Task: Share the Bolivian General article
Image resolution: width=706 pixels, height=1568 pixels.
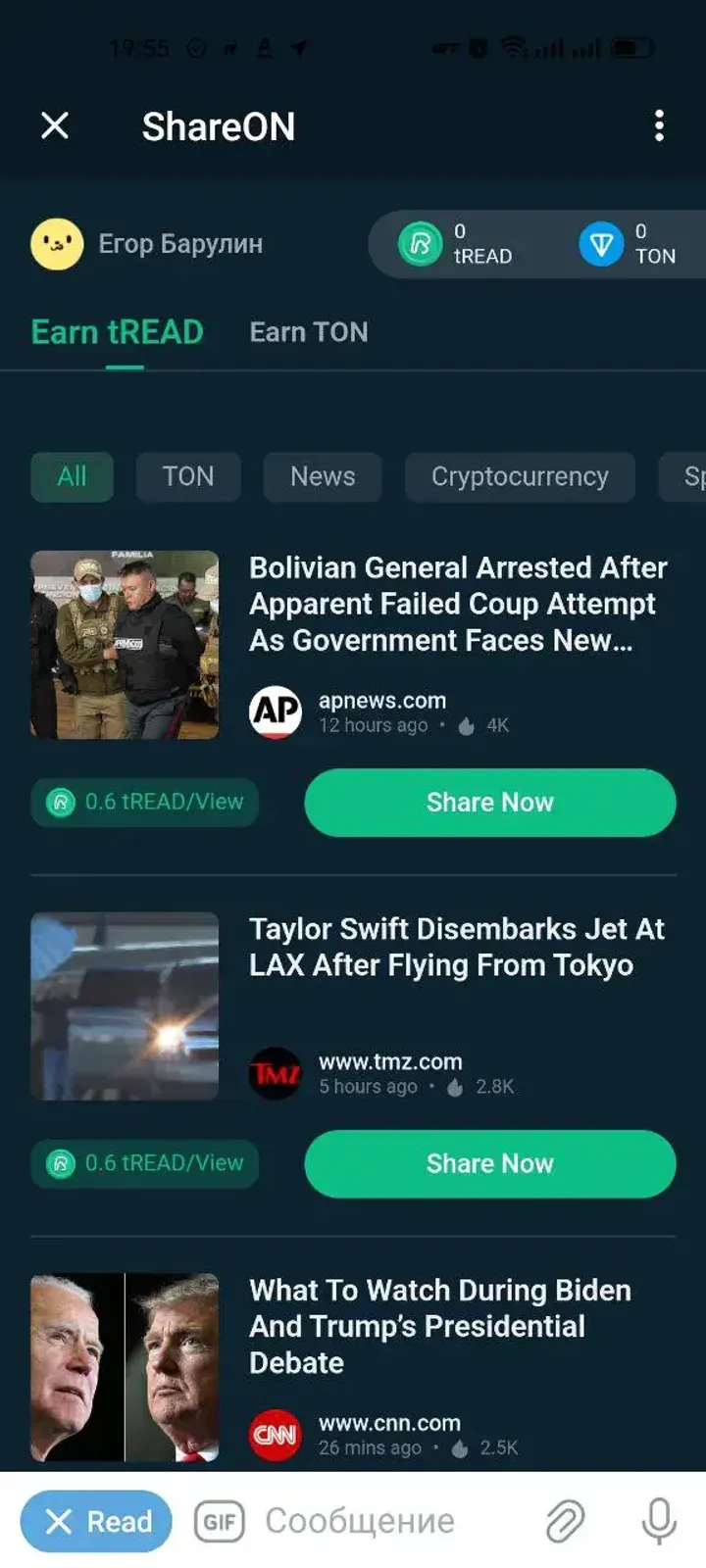Action: 489,802
